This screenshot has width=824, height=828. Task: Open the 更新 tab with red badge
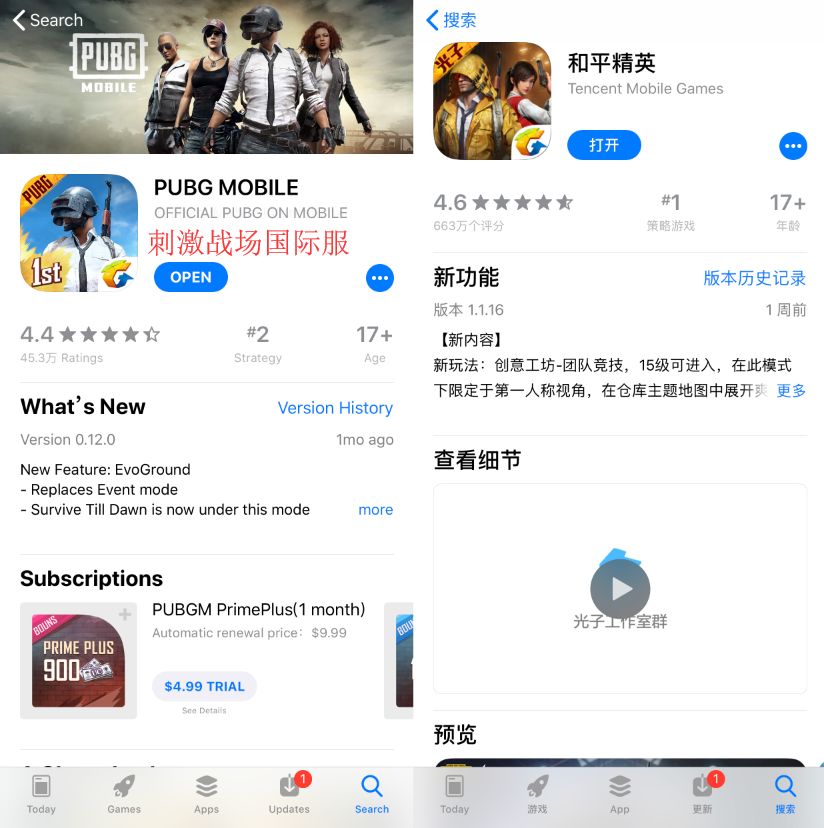(702, 795)
